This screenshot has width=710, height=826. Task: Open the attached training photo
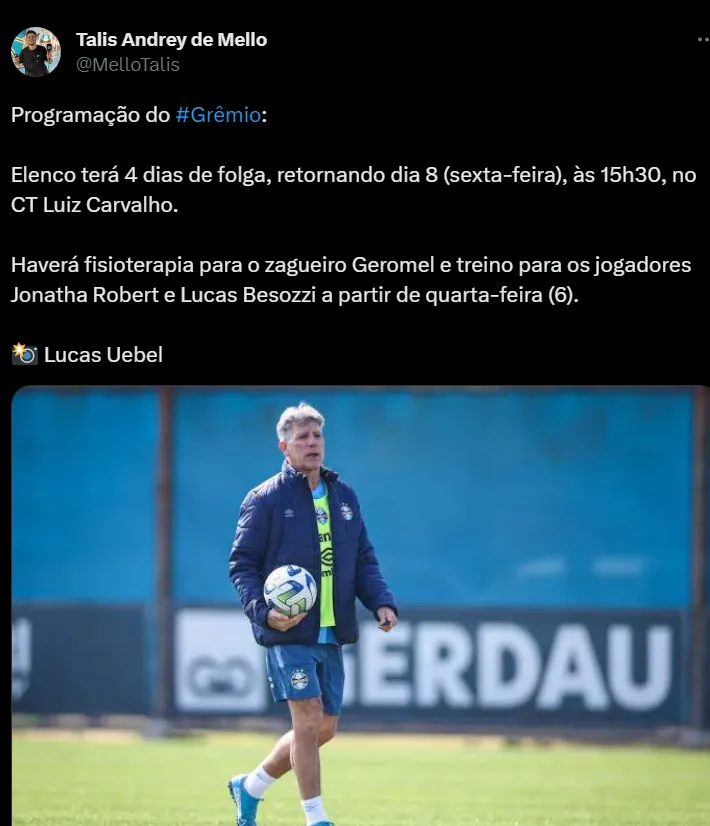coord(360,605)
